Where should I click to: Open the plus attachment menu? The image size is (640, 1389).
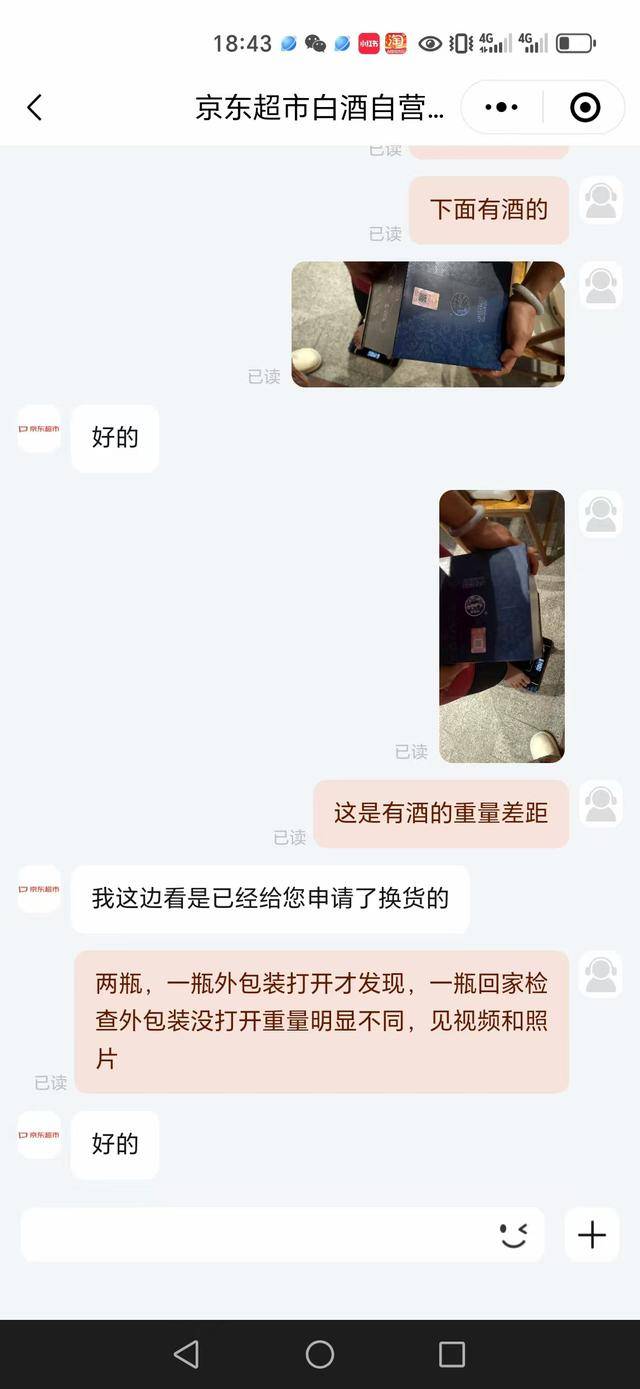(x=592, y=1235)
